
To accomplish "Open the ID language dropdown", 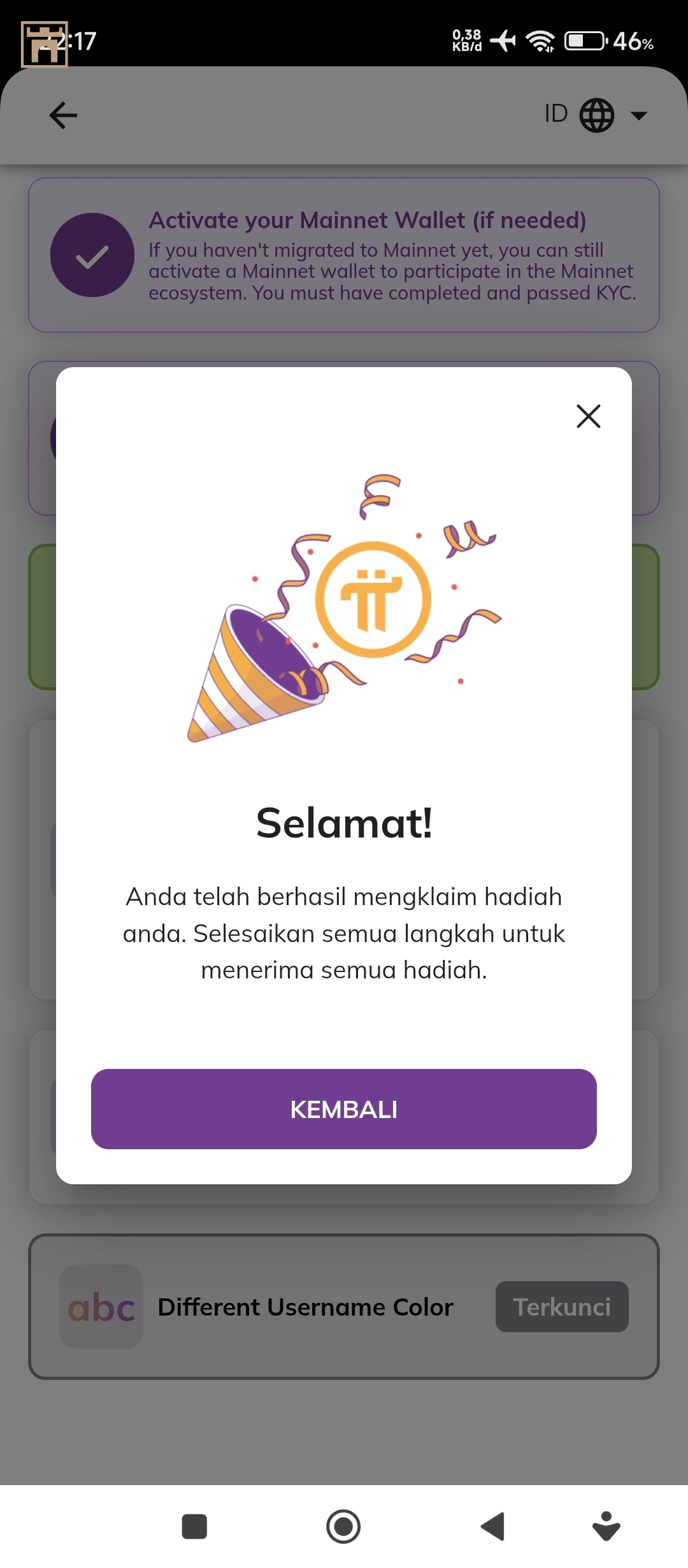I will [596, 115].
